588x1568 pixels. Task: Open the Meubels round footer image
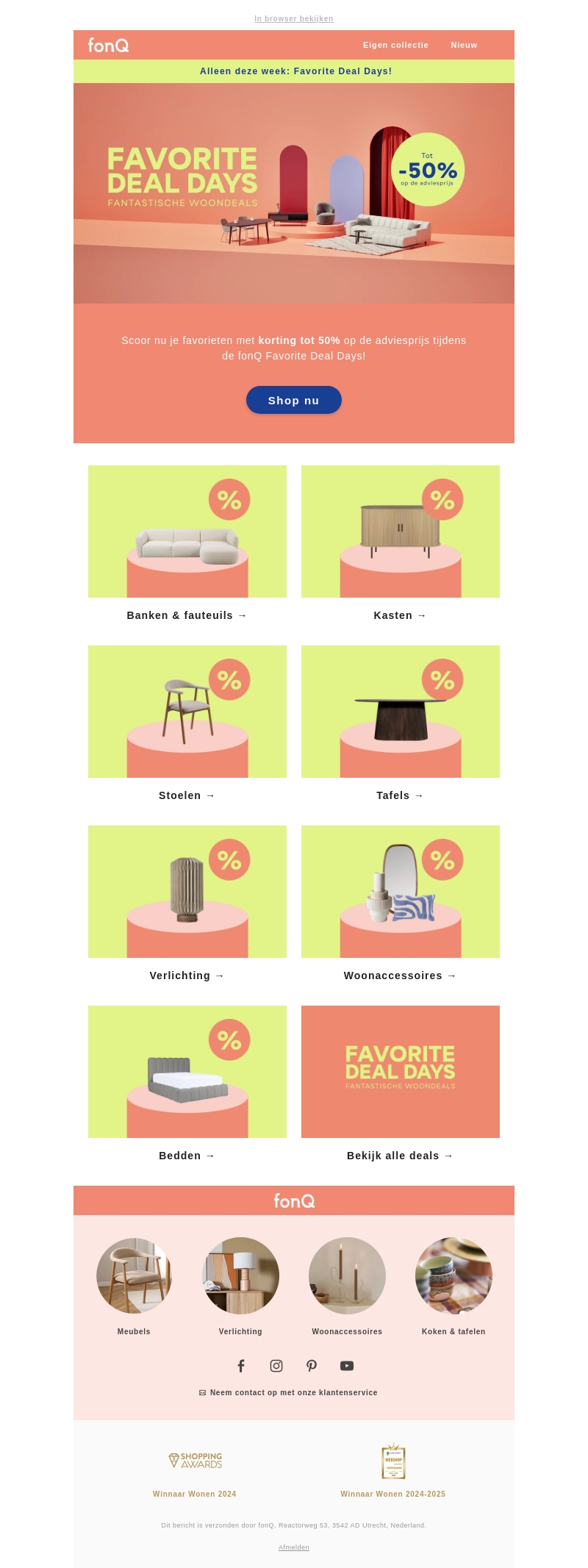(x=134, y=1275)
